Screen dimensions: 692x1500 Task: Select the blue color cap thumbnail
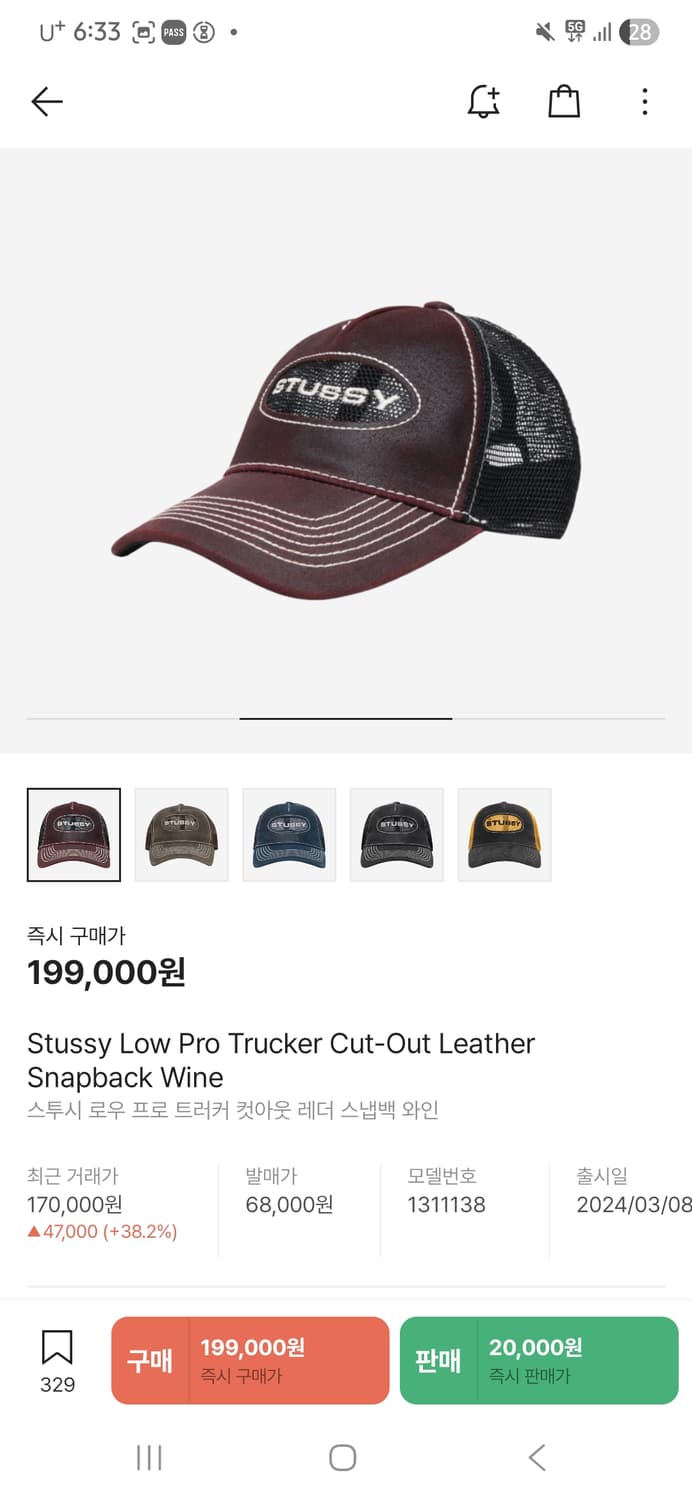pos(289,835)
